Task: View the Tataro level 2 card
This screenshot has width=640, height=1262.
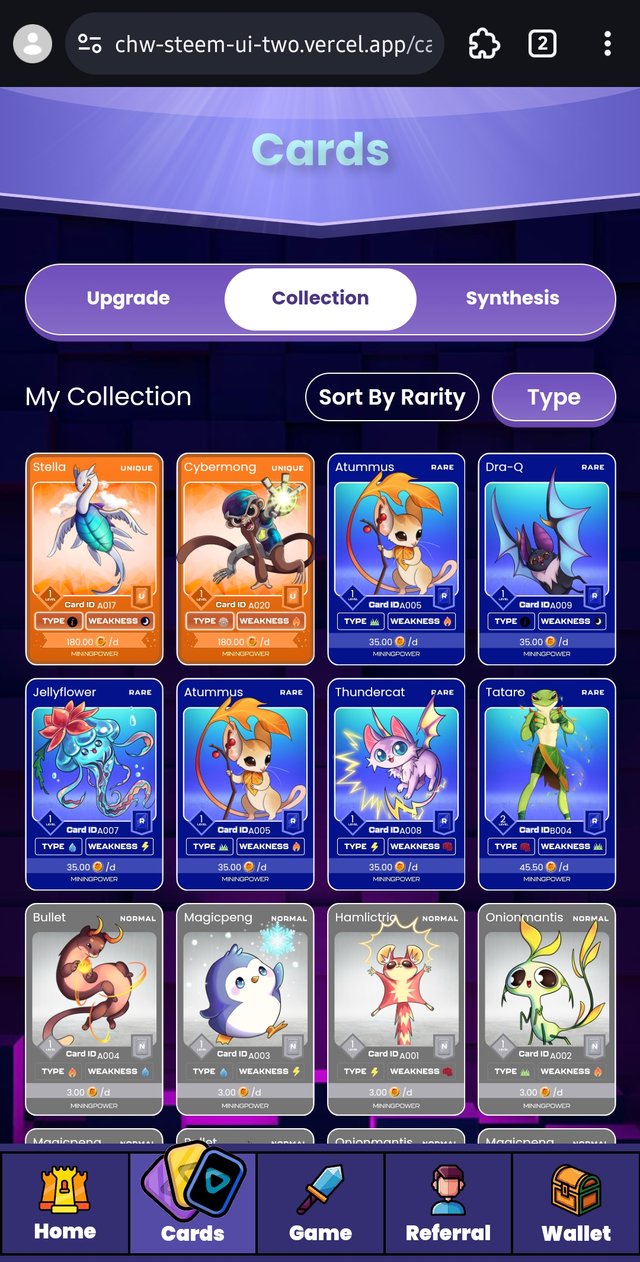Action: pyautogui.click(x=547, y=783)
